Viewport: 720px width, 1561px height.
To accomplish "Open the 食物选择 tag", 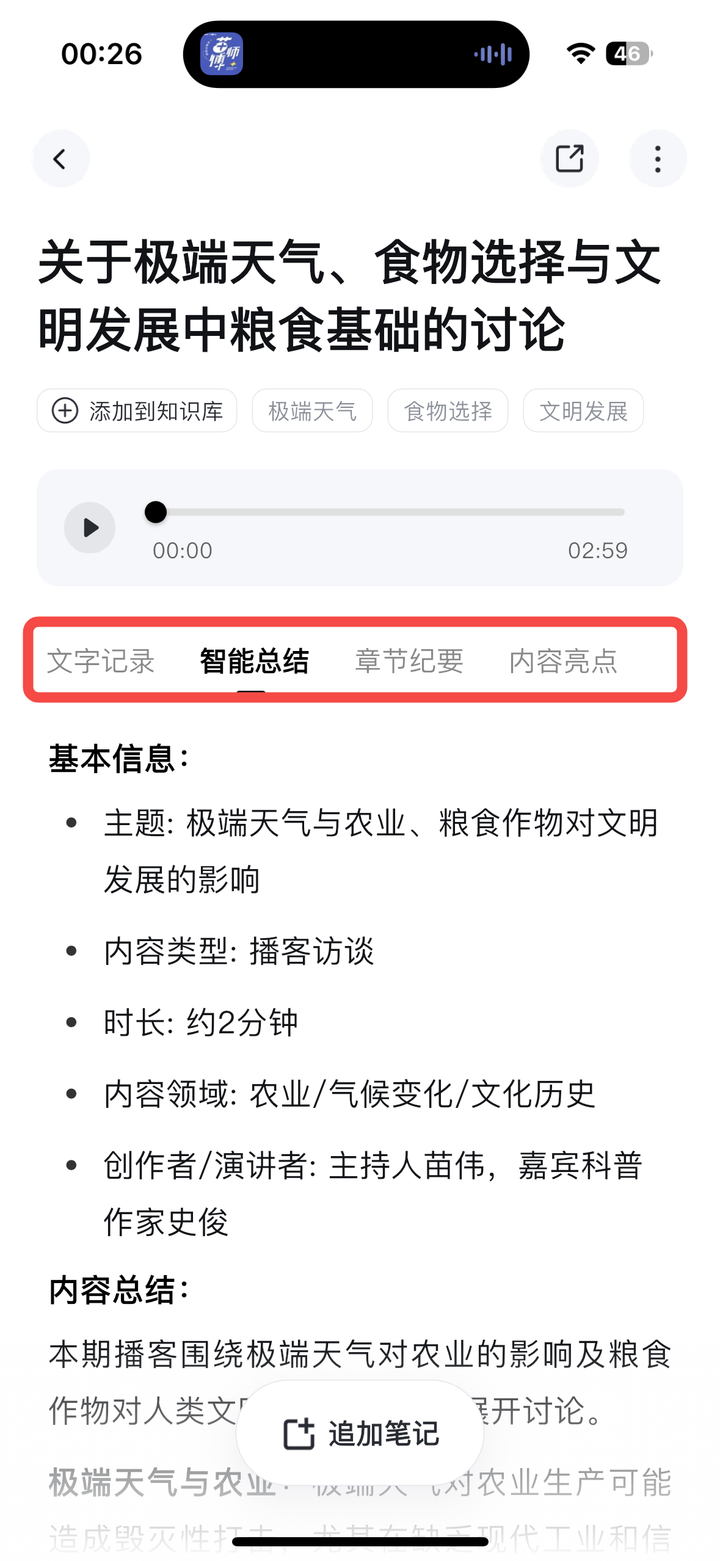I will pyautogui.click(x=448, y=411).
